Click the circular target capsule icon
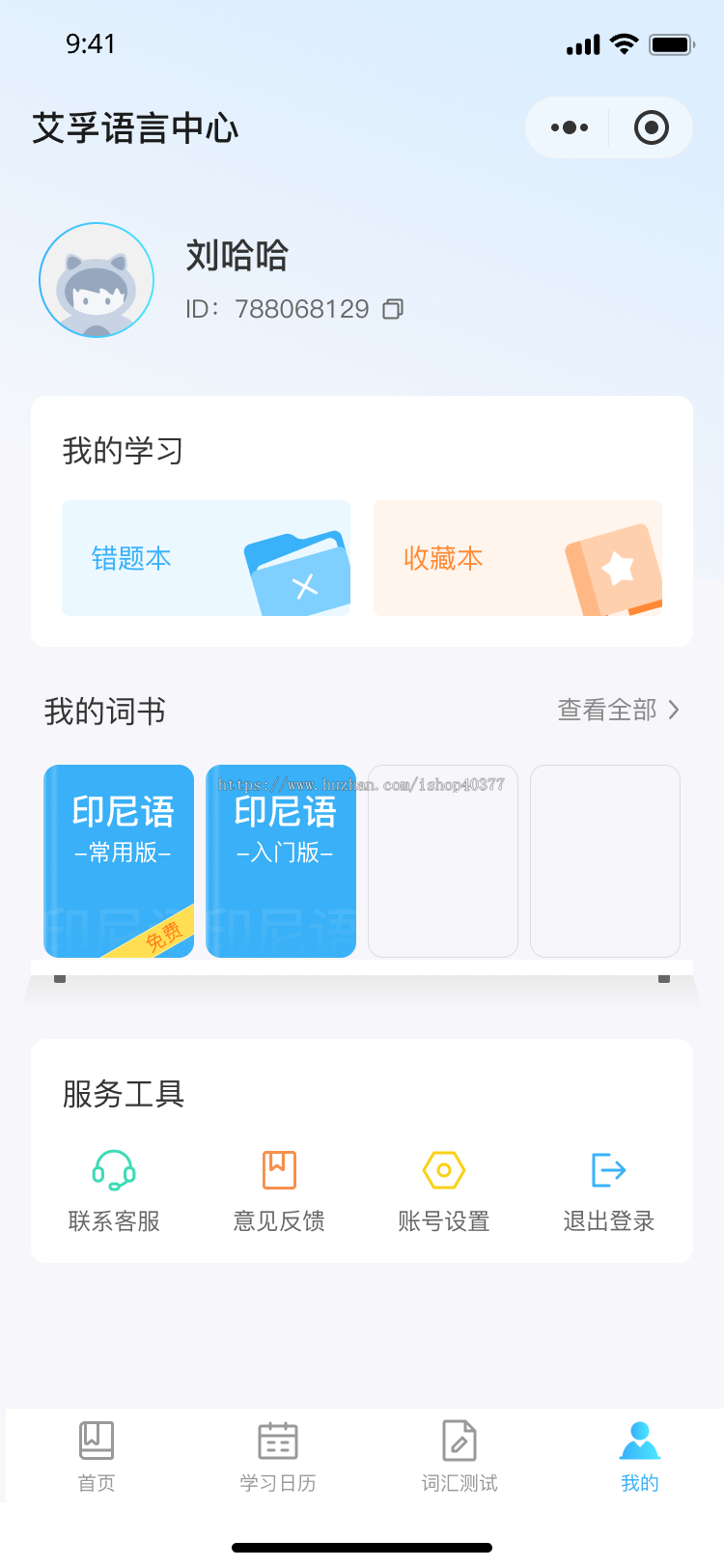The width and height of the screenshot is (724, 1568). (x=650, y=126)
